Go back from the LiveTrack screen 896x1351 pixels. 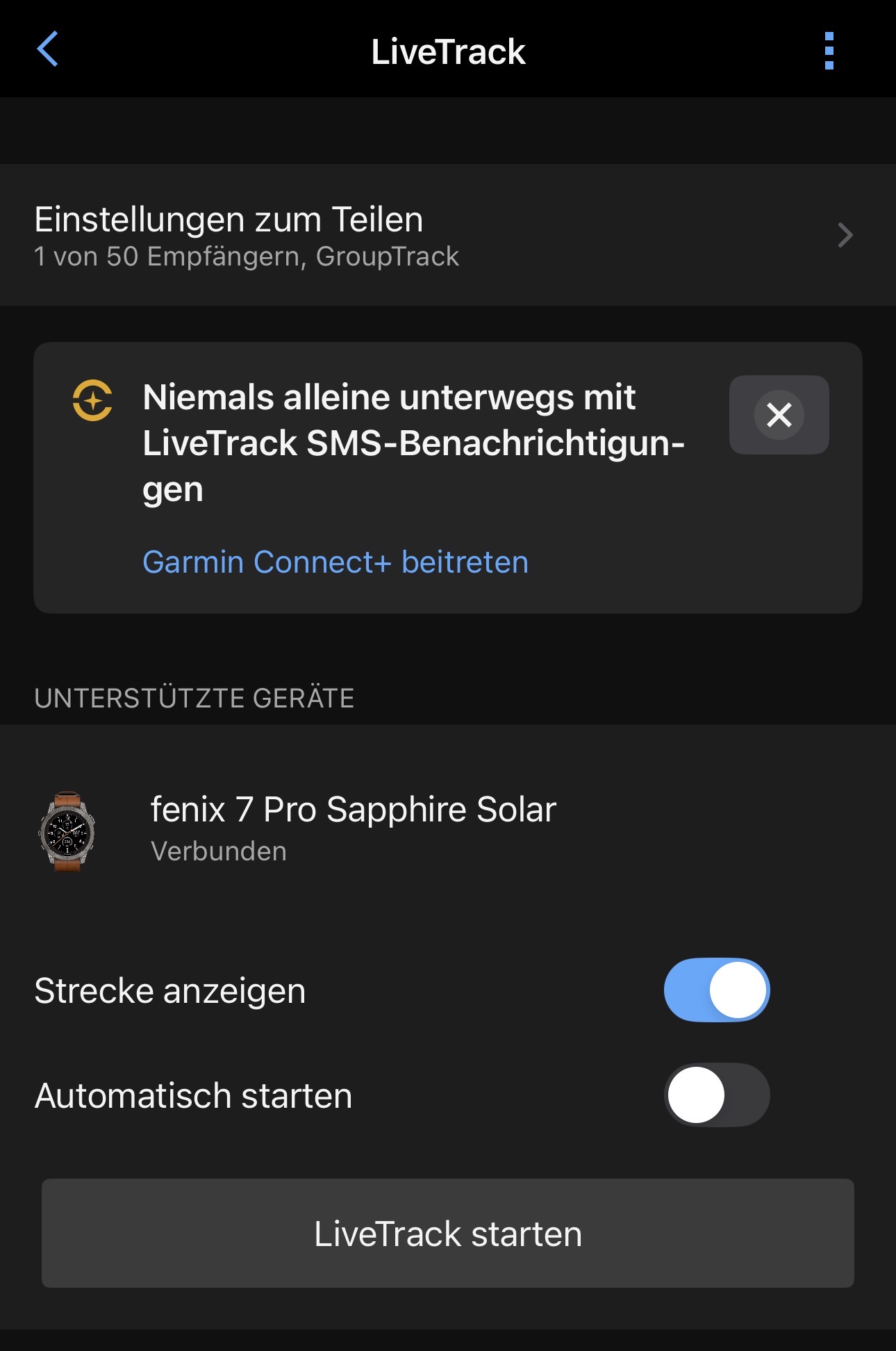[47, 50]
